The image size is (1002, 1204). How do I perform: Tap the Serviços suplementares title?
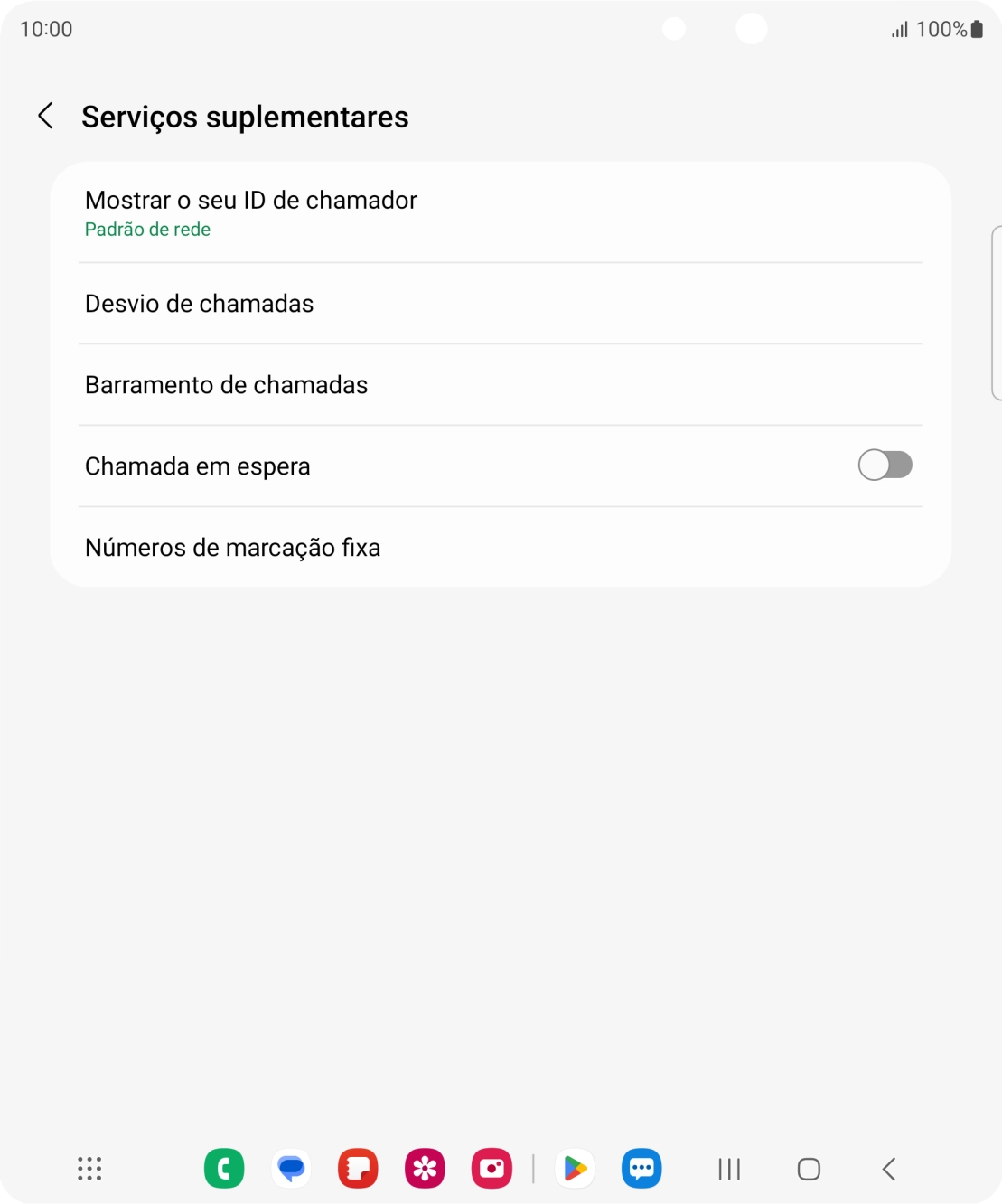point(245,116)
